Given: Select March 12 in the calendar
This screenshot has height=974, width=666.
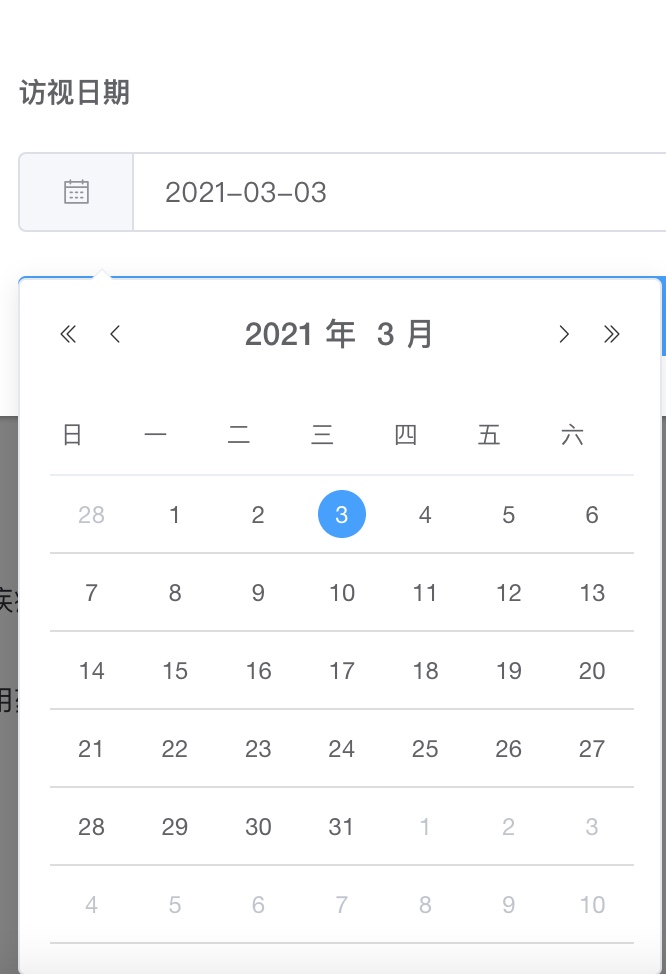Looking at the screenshot, I should (508, 593).
